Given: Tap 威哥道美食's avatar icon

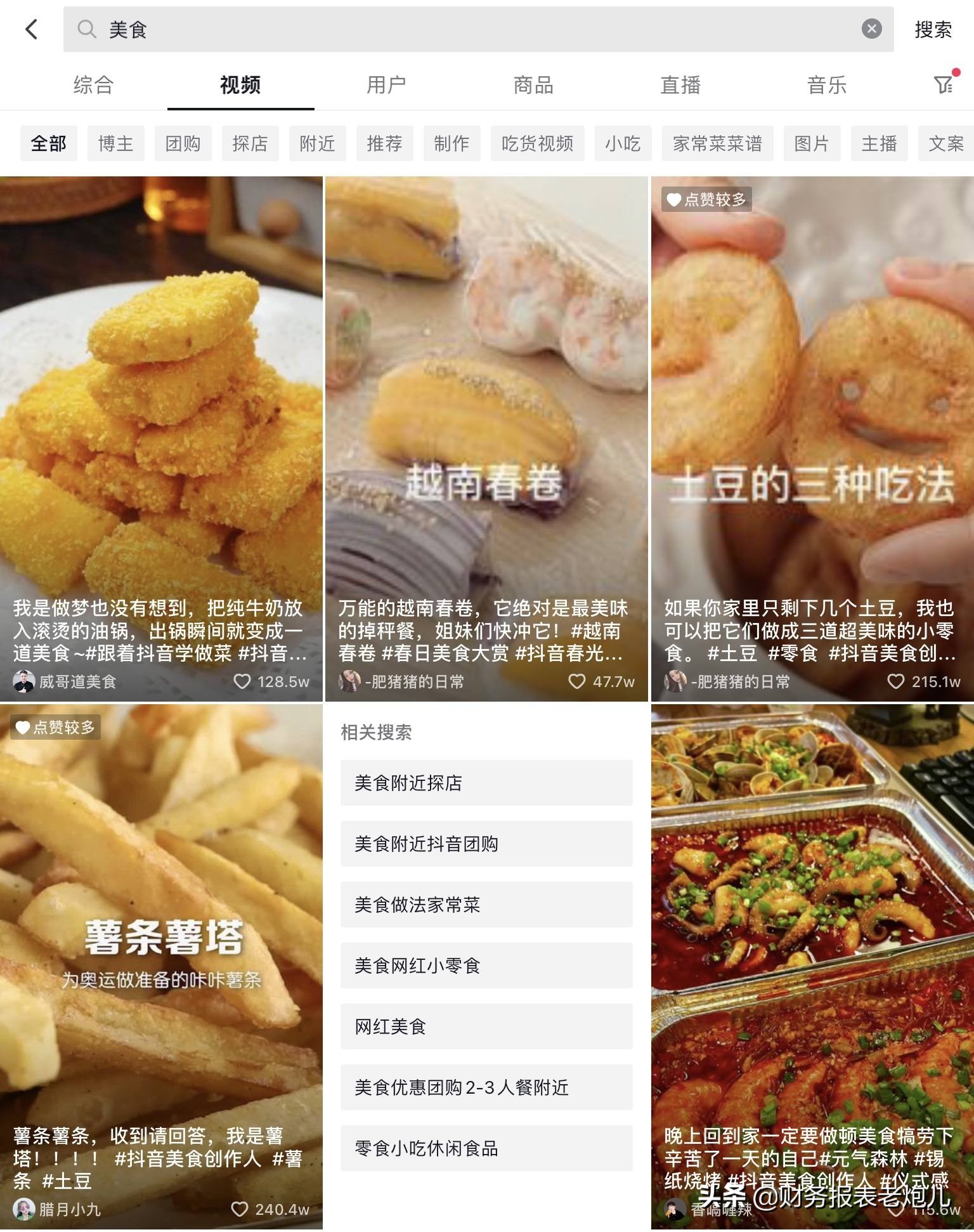Looking at the screenshot, I should 25,683.
